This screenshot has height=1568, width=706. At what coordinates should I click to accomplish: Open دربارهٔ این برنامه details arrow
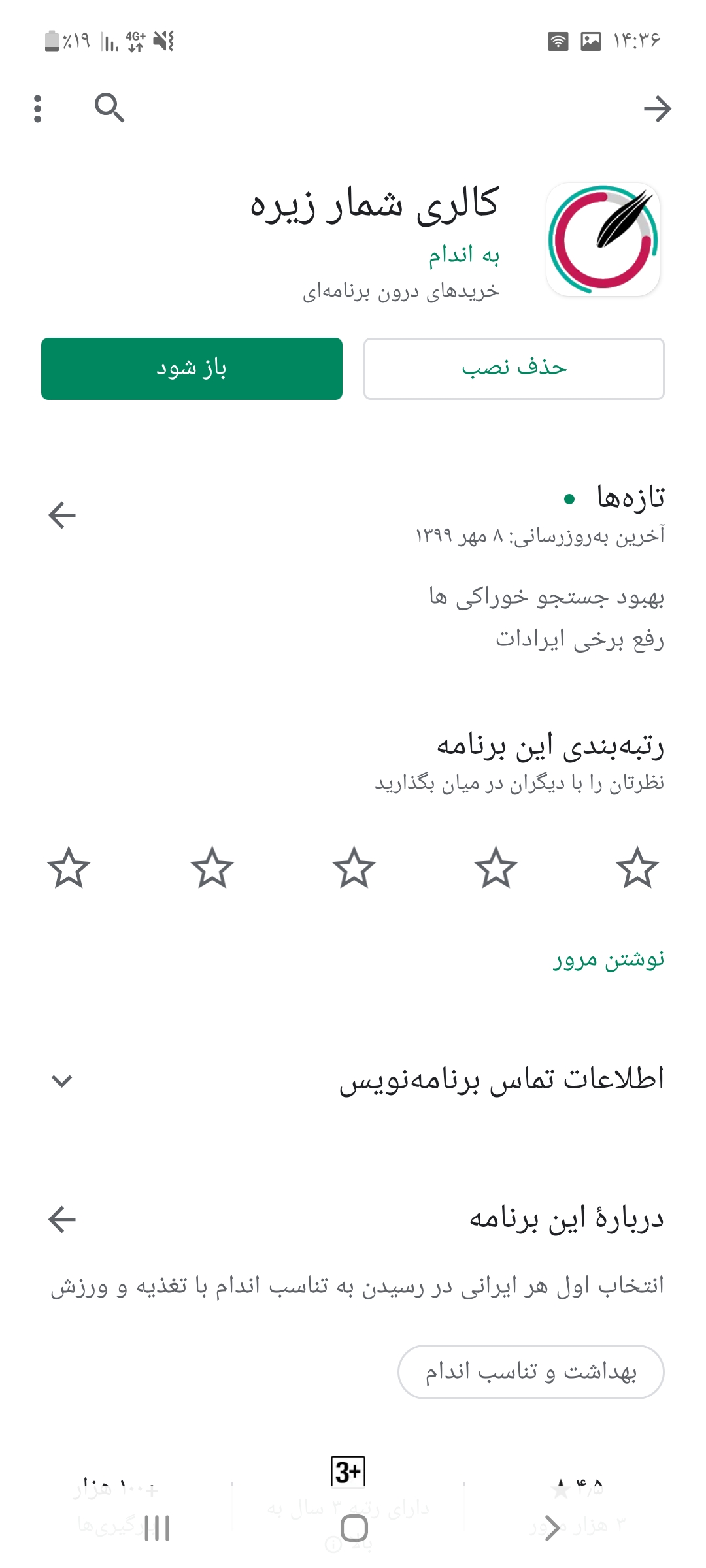point(62,1219)
